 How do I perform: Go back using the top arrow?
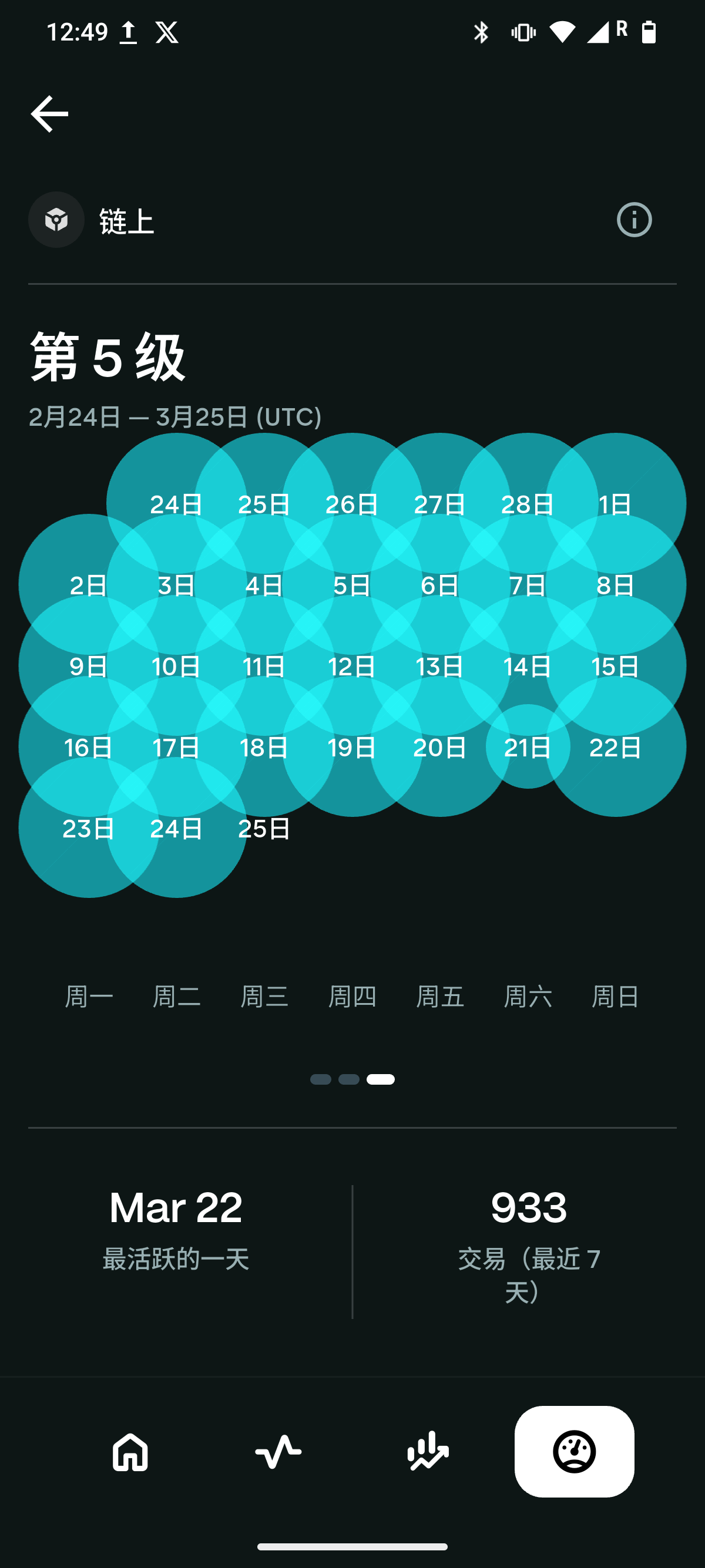coord(49,114)
